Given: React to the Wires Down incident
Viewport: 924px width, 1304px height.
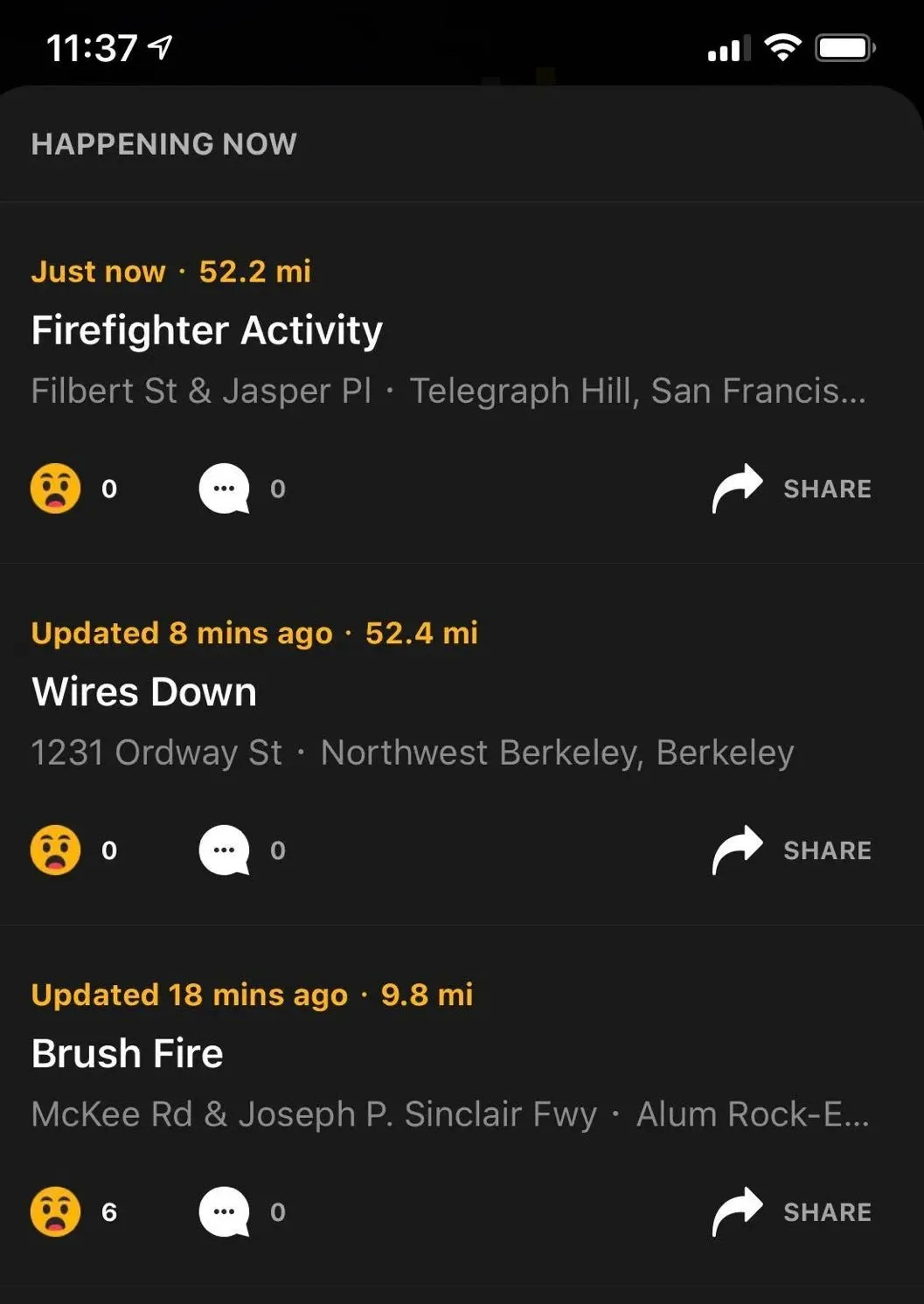Looking at the screenshot, I should [56, 850].
